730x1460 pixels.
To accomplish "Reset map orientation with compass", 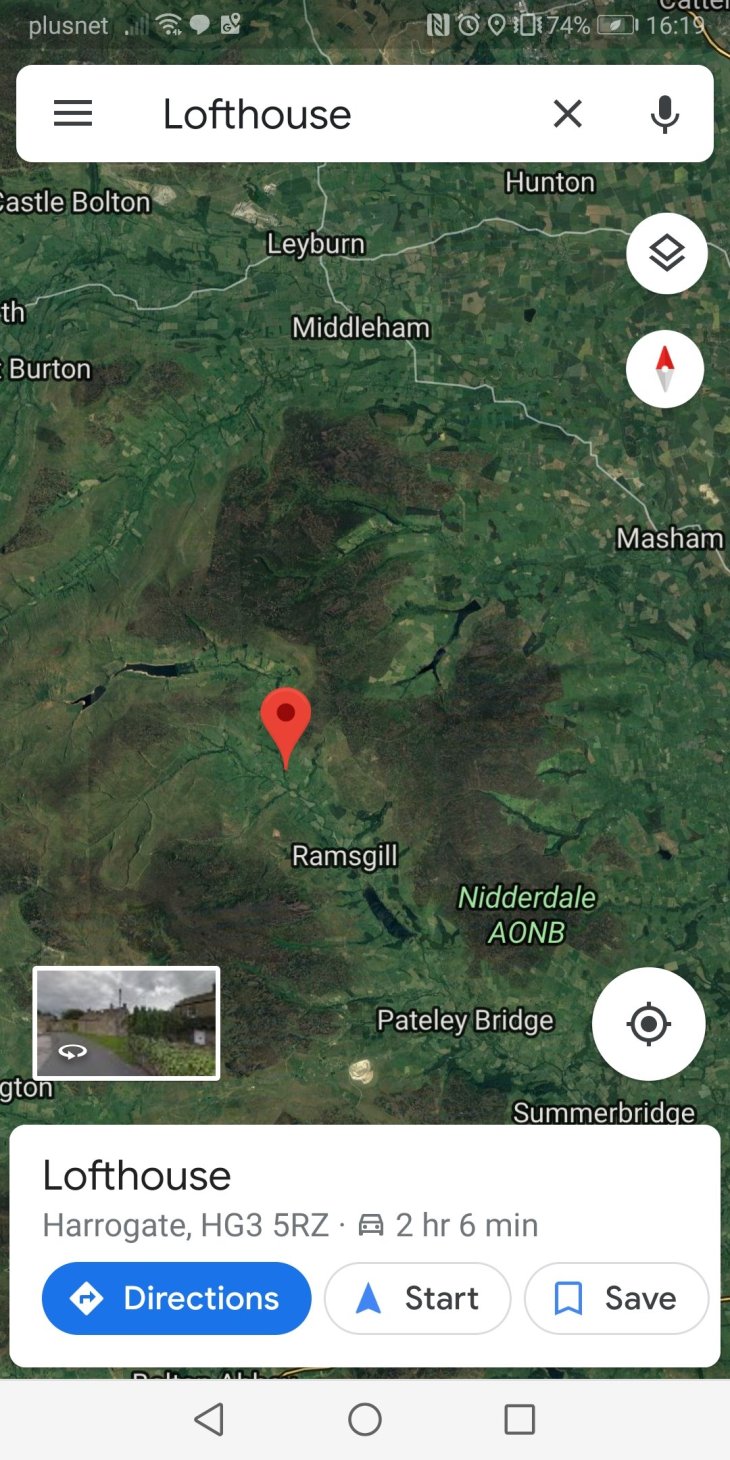I will (x=665, y=368).
